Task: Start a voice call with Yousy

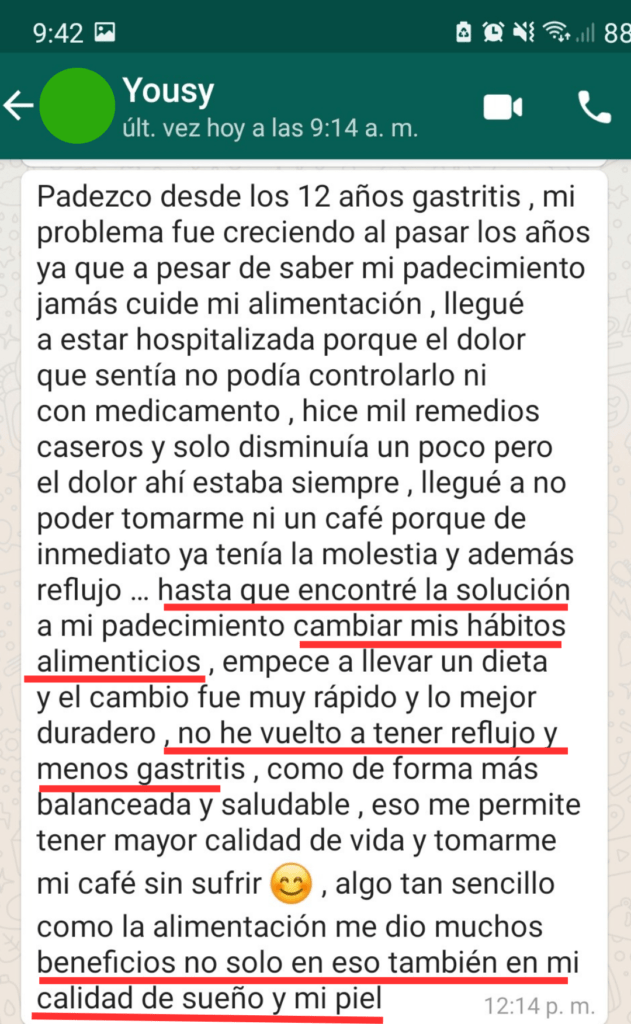Action: (x=594, y=107)
